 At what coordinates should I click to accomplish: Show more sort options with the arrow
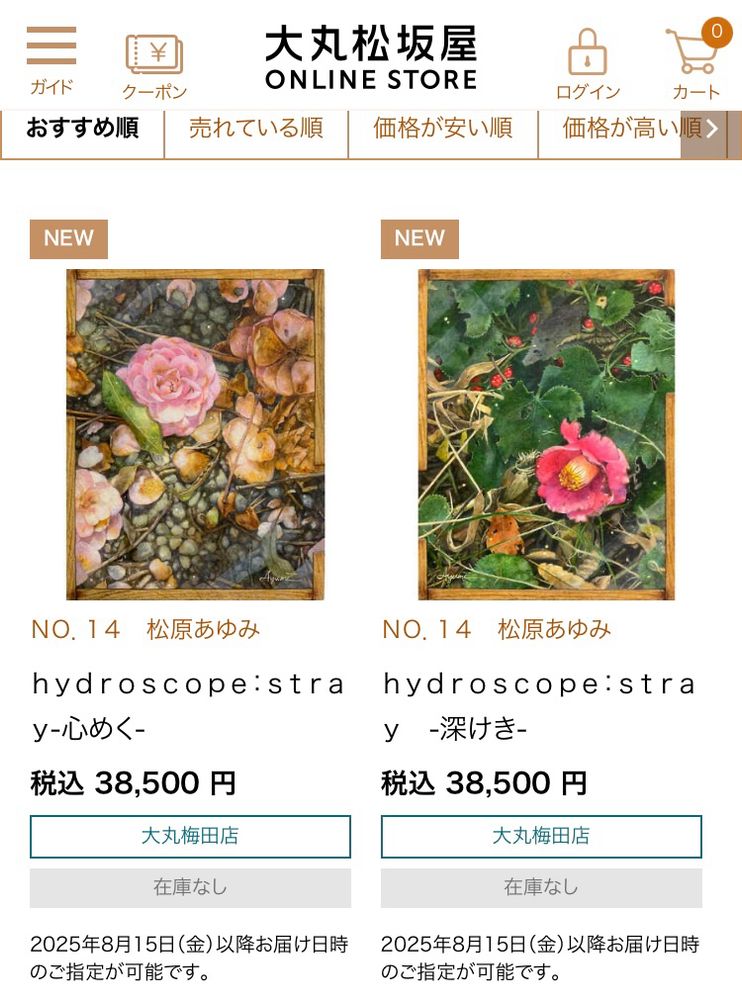click(x=712, y=129)
